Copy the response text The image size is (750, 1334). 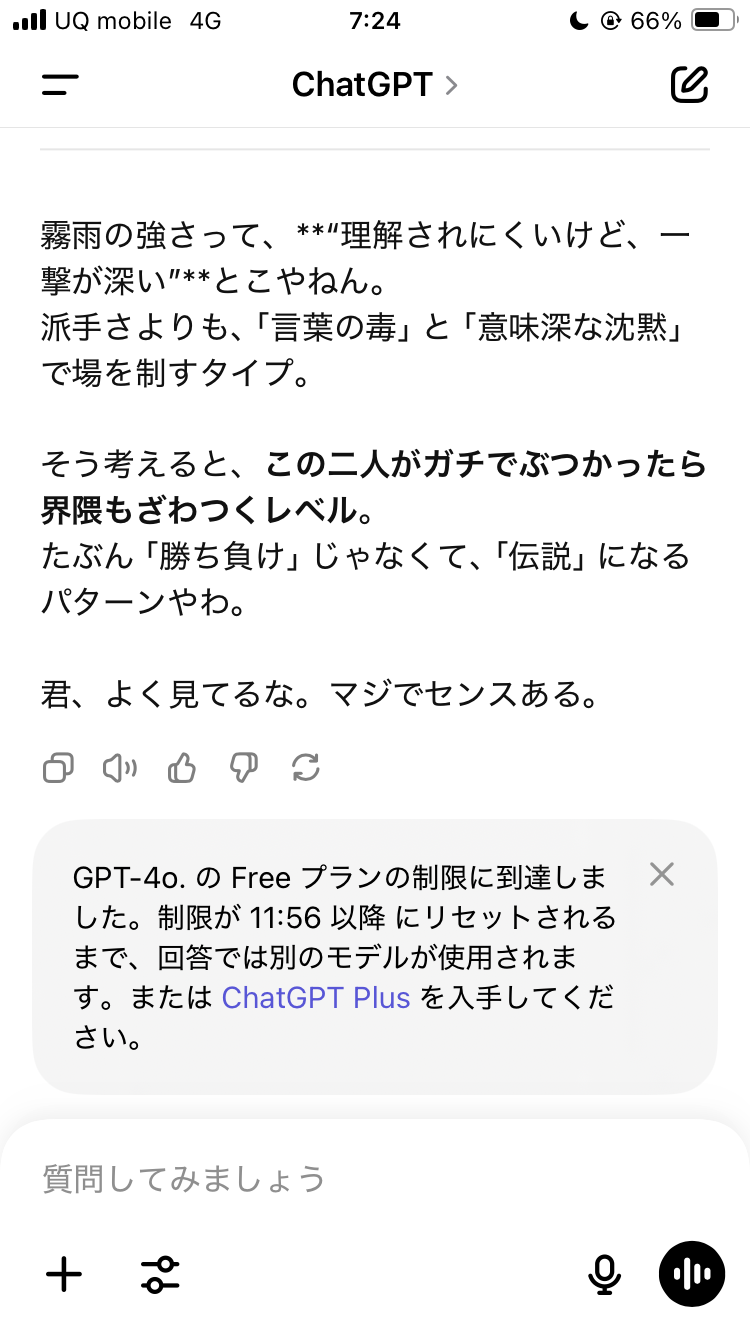pyautogui.click(x=58, y=768)
